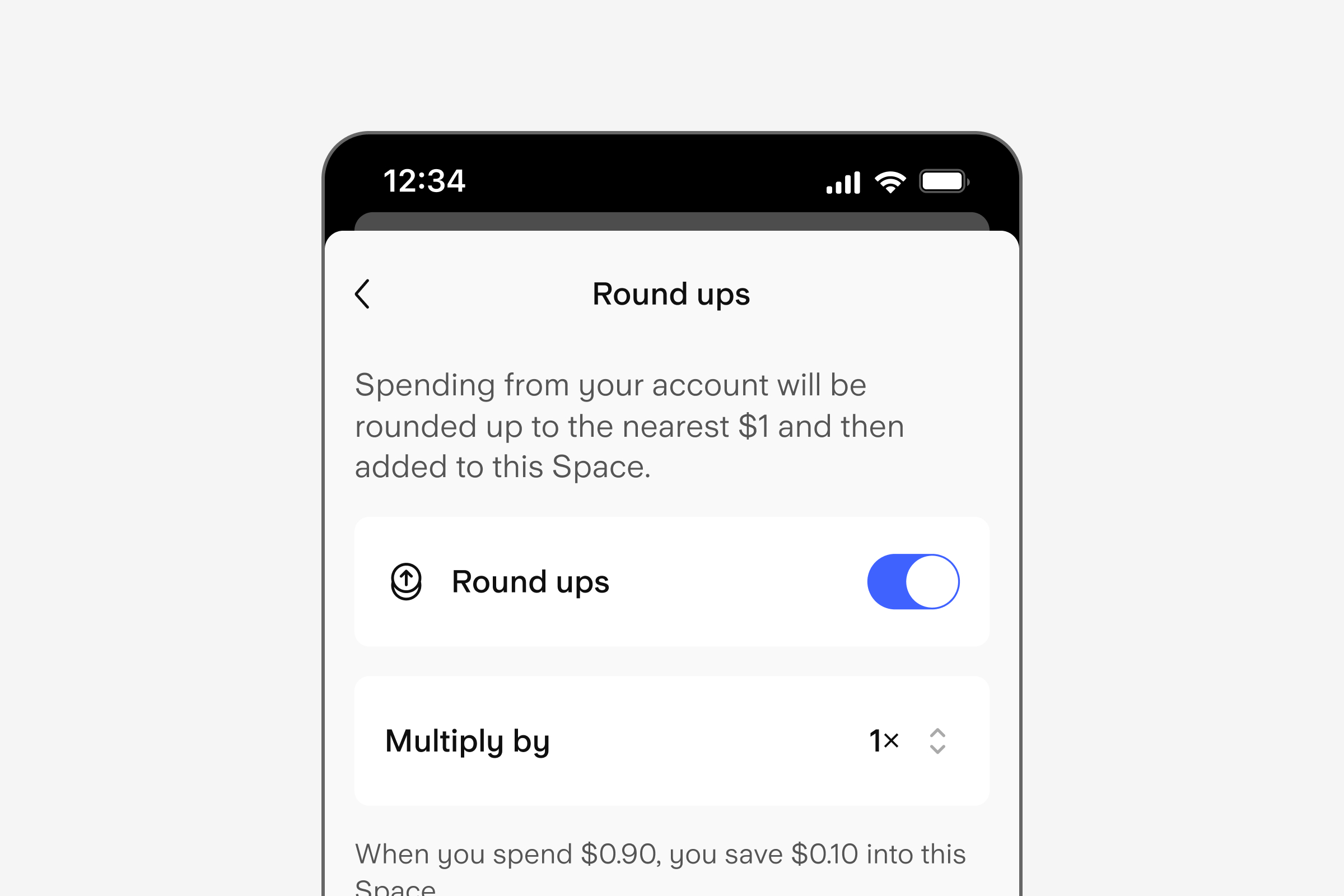Turn off the Round ups switch

coord(913,582)
